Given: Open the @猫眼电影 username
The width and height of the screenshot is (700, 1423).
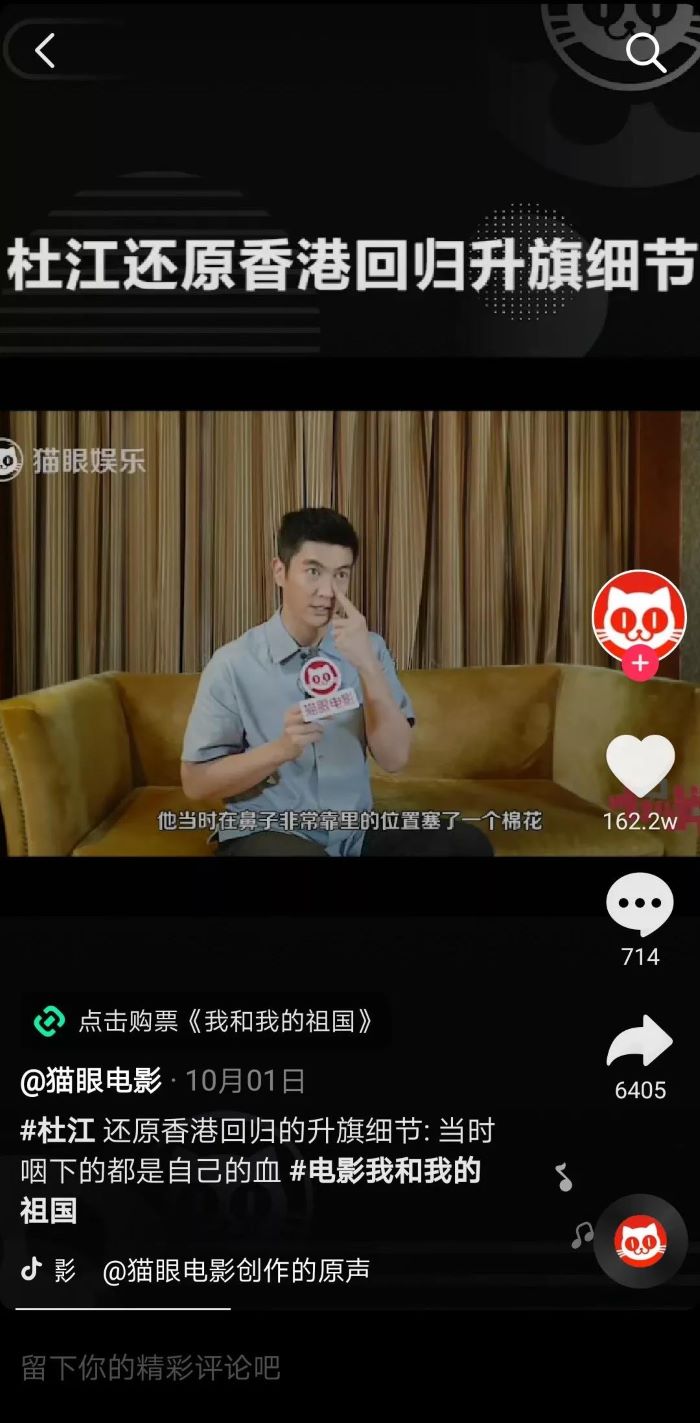Looking at the screenshot, I should click(x=91, y=1081).
